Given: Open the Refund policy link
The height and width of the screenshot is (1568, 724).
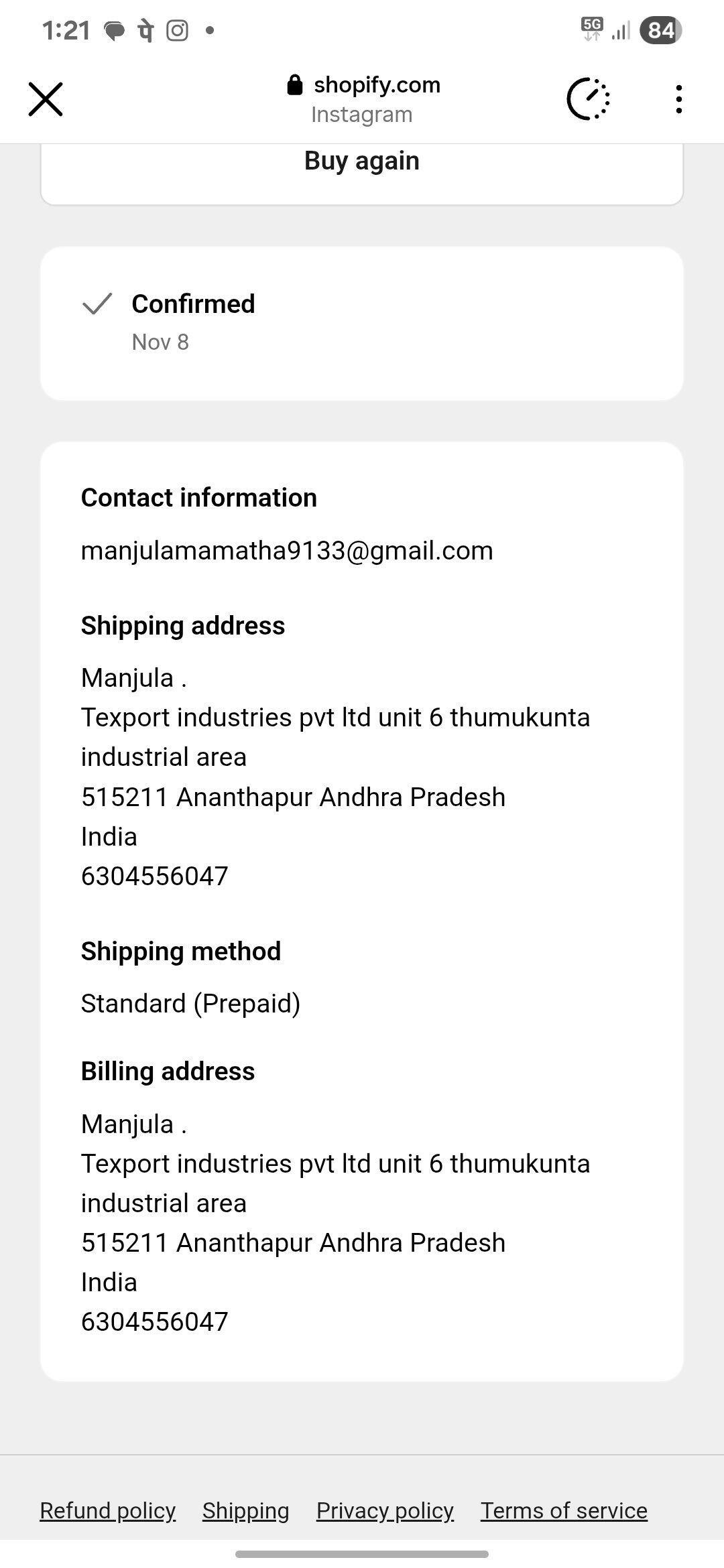Looking at the screenshot, I should pos(108,1510).
